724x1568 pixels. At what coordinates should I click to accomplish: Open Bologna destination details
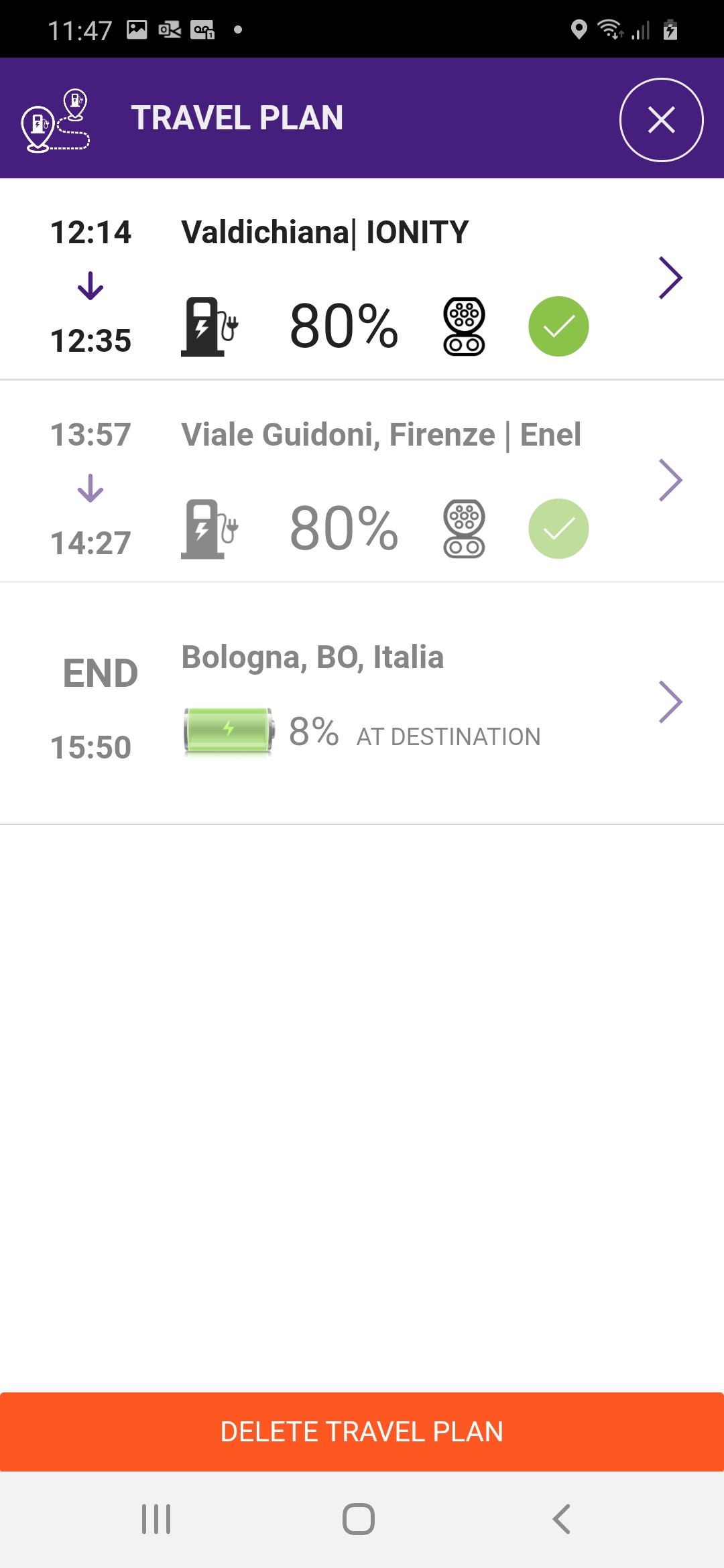[362, 703]
